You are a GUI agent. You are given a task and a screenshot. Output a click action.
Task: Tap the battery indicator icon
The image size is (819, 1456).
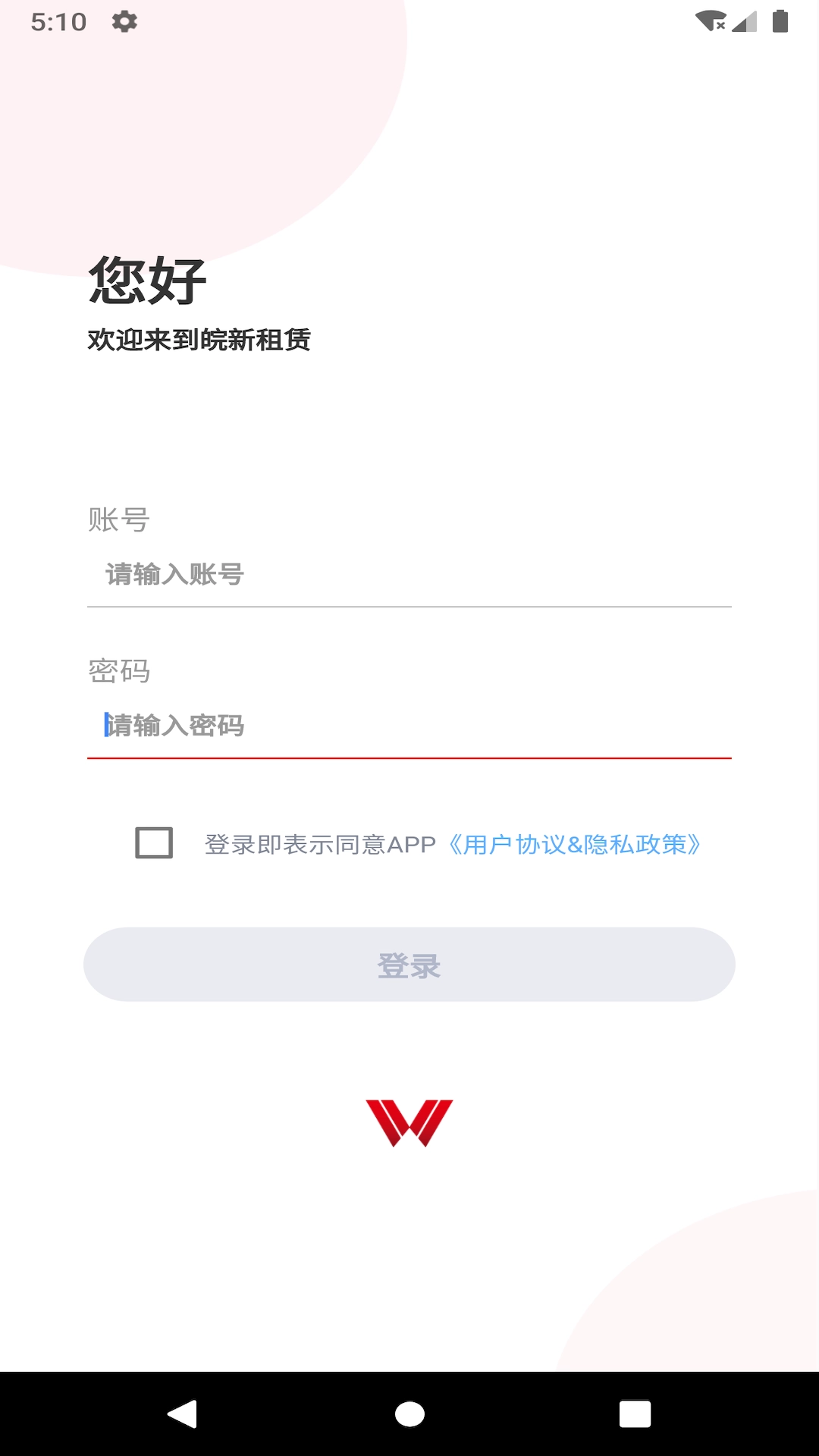click(x=780, y=22)
